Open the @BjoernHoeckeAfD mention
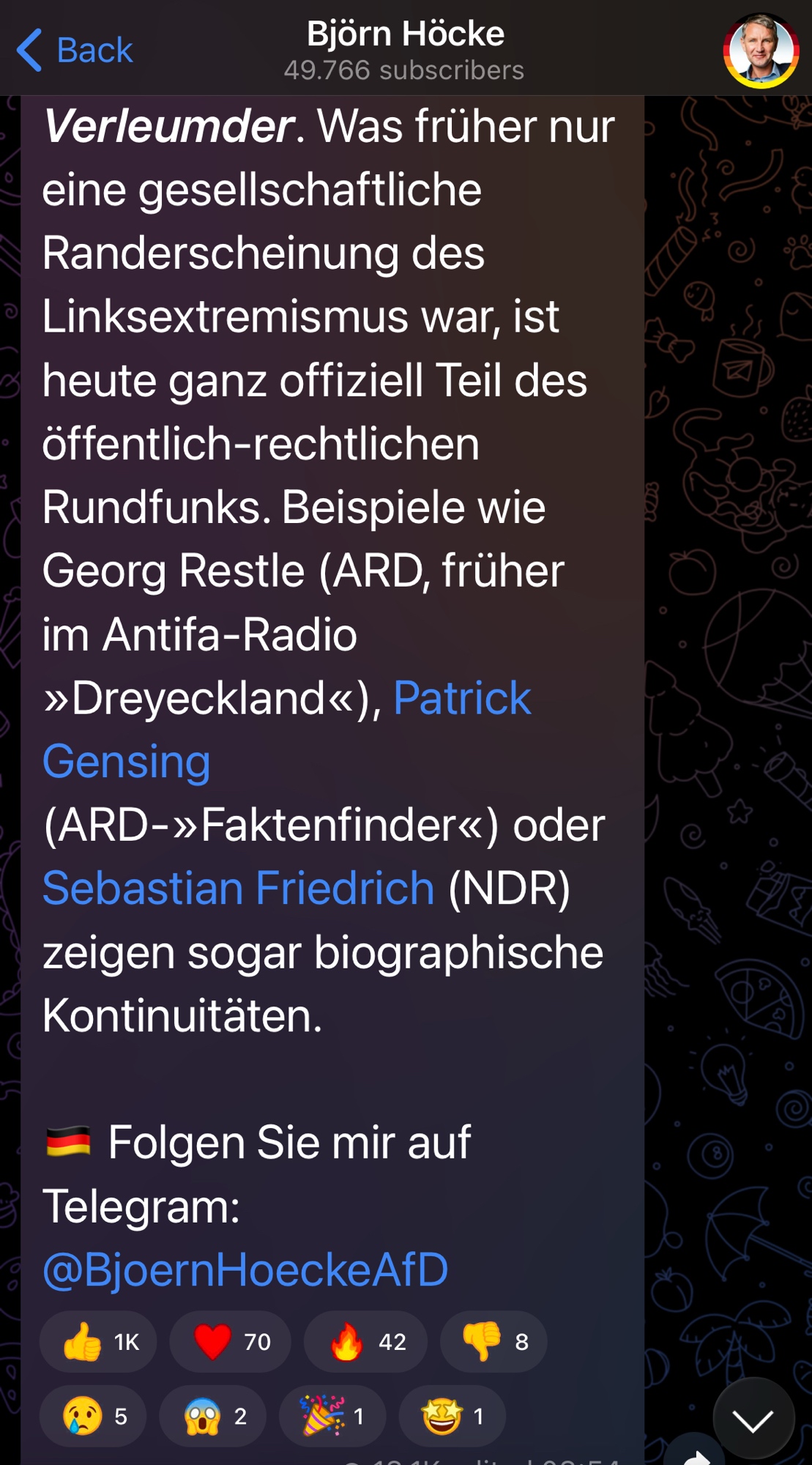This screenshot has height=1465, width=812. point(245,1269)
